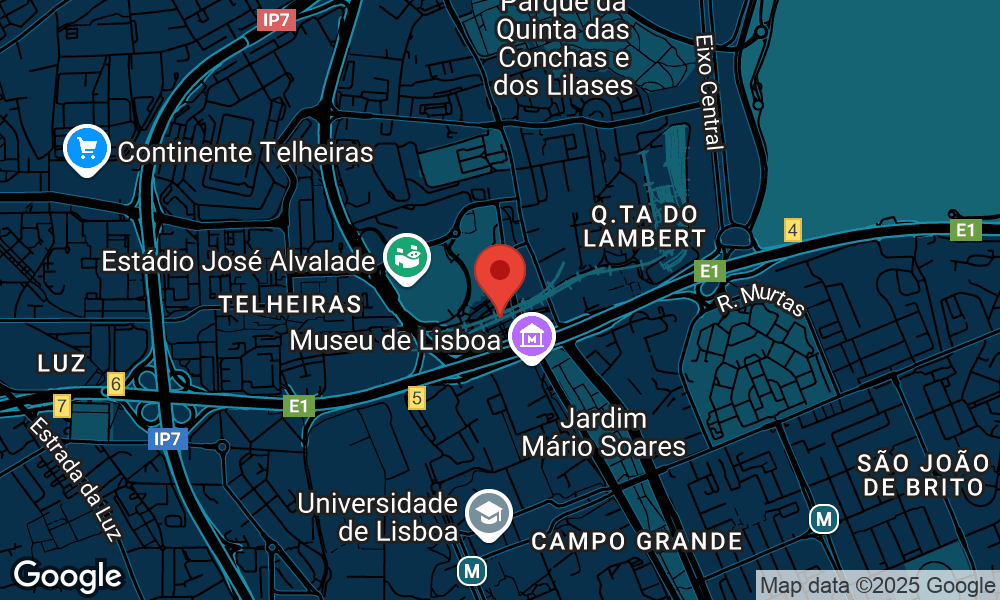Viewport: 1000px width, 600px height.
Task: Tap the metro station icon near Campo Grande
Action: 471,572
